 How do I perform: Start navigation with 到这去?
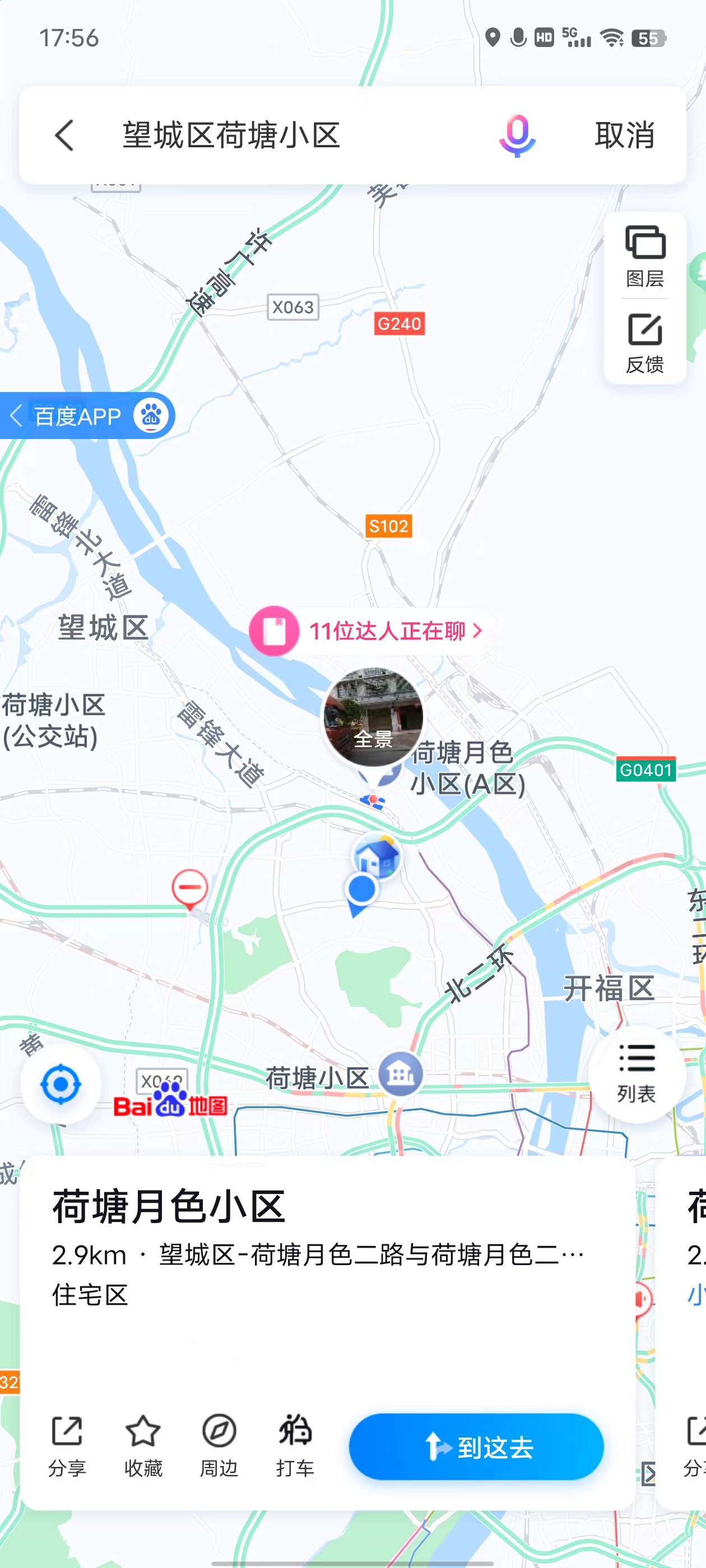(x=476, y=1446)
